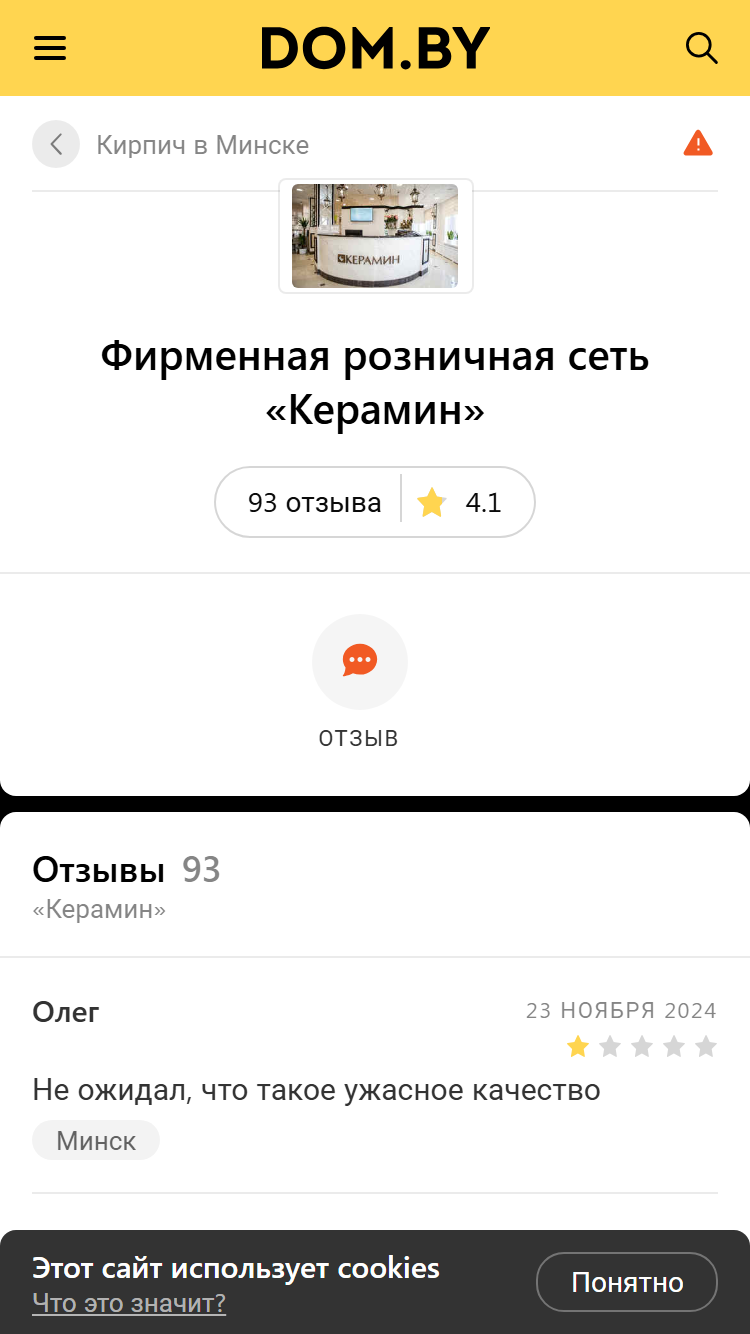
Task: Open the Что это значит? link
Action: coord(129,1303)
